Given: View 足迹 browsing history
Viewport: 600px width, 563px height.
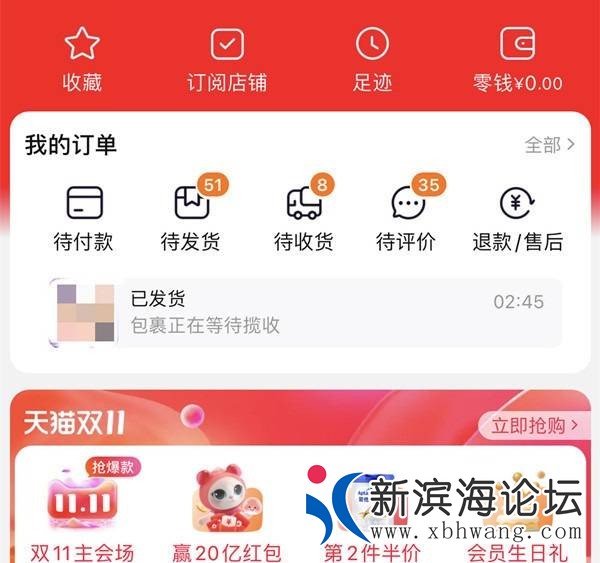Looking at the screenshot, I should pyautogui.click(x=372, y=60).
